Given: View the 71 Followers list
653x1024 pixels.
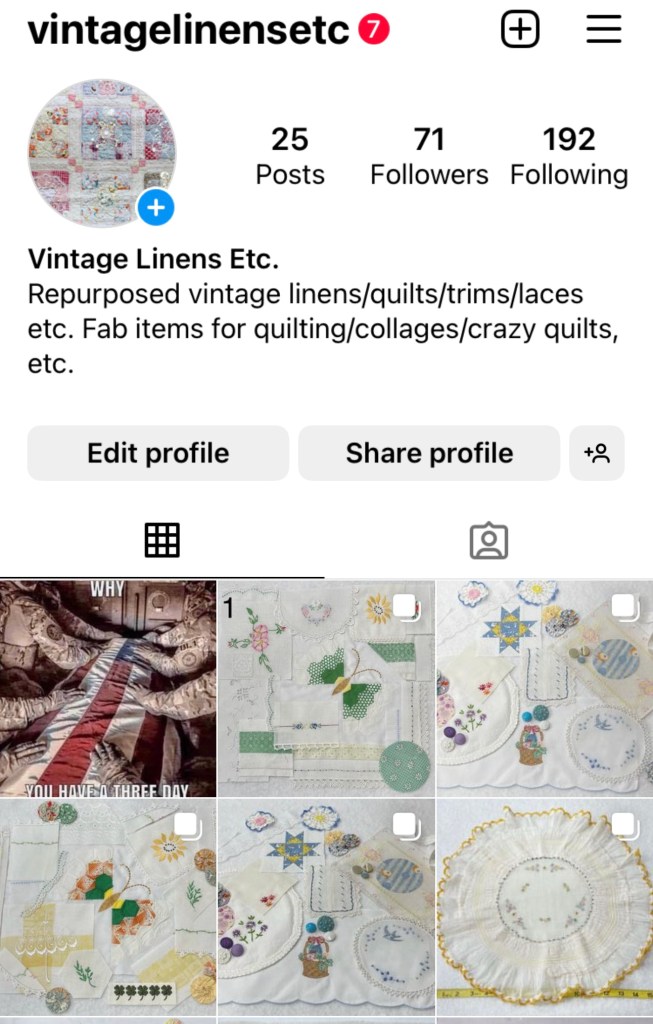Looking at the screenshot, I should click(x=429, y=156).
